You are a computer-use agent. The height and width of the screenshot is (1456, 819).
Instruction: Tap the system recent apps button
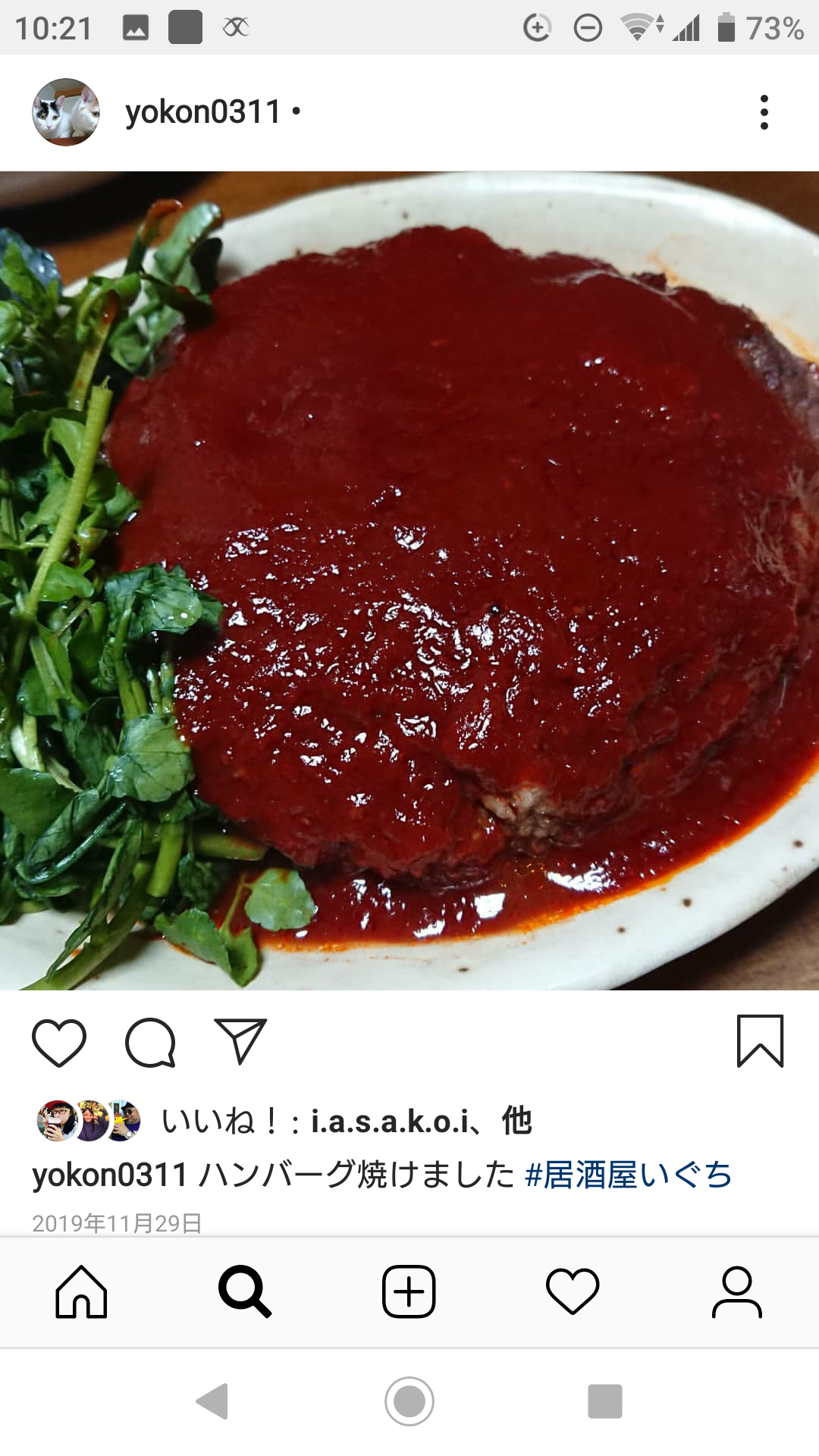point(604,1401)
